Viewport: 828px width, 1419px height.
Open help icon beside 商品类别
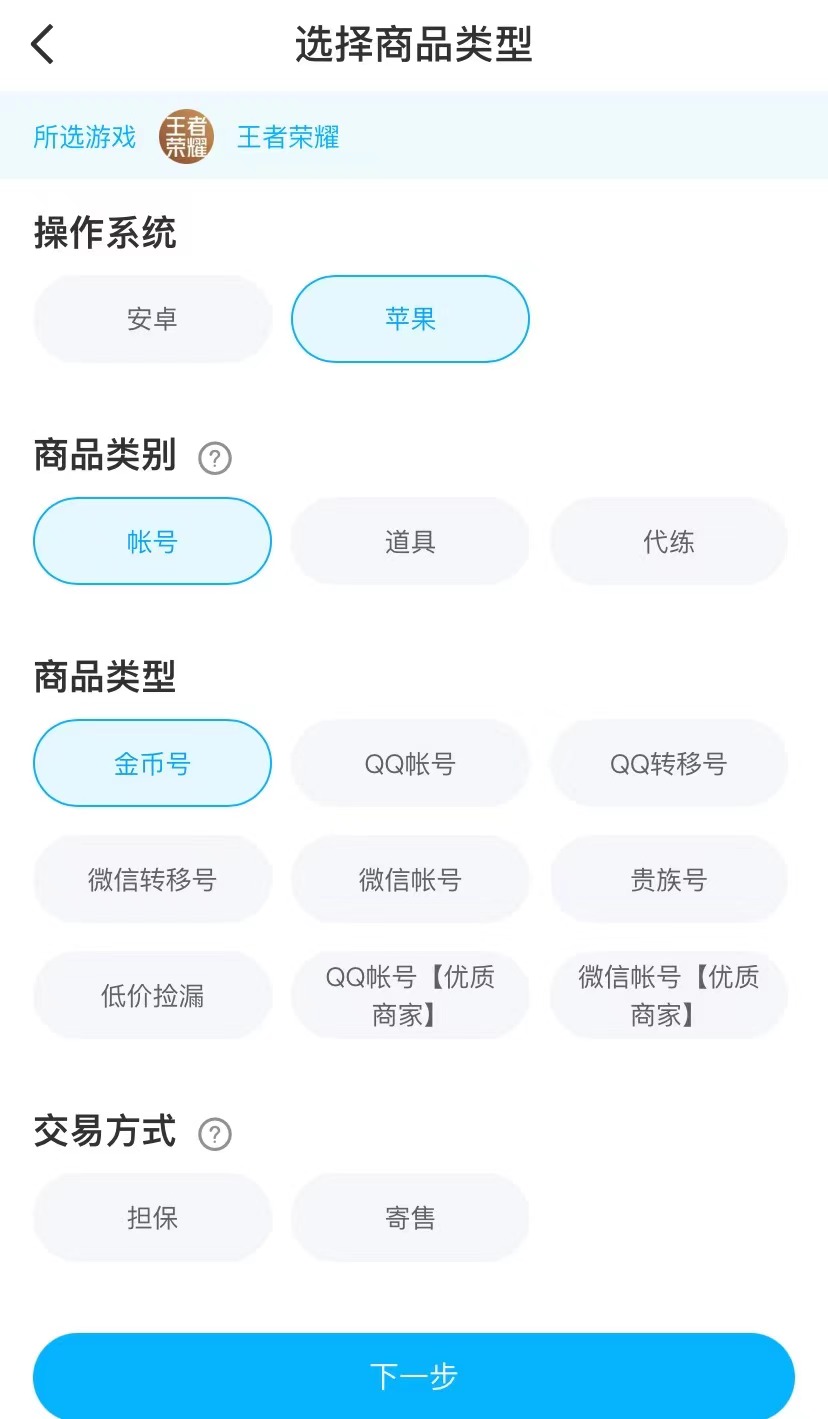pyautogui.click(x=215, y=459)
